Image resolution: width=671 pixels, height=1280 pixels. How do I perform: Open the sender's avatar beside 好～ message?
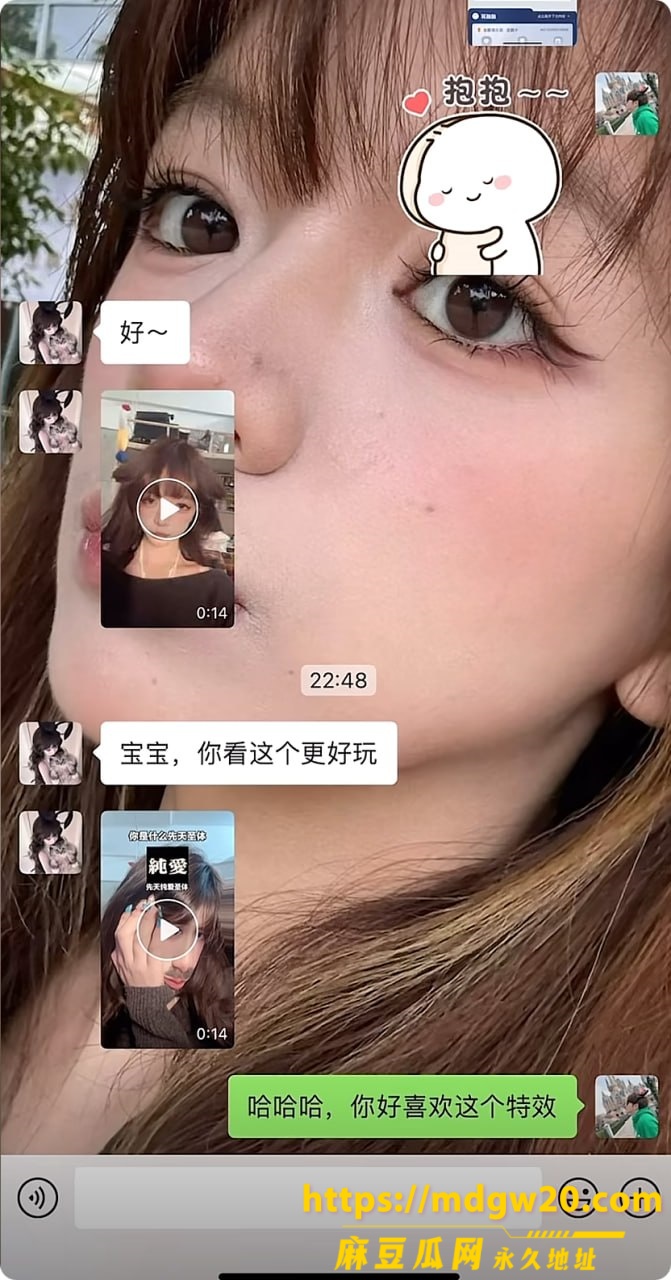[50, 332]
